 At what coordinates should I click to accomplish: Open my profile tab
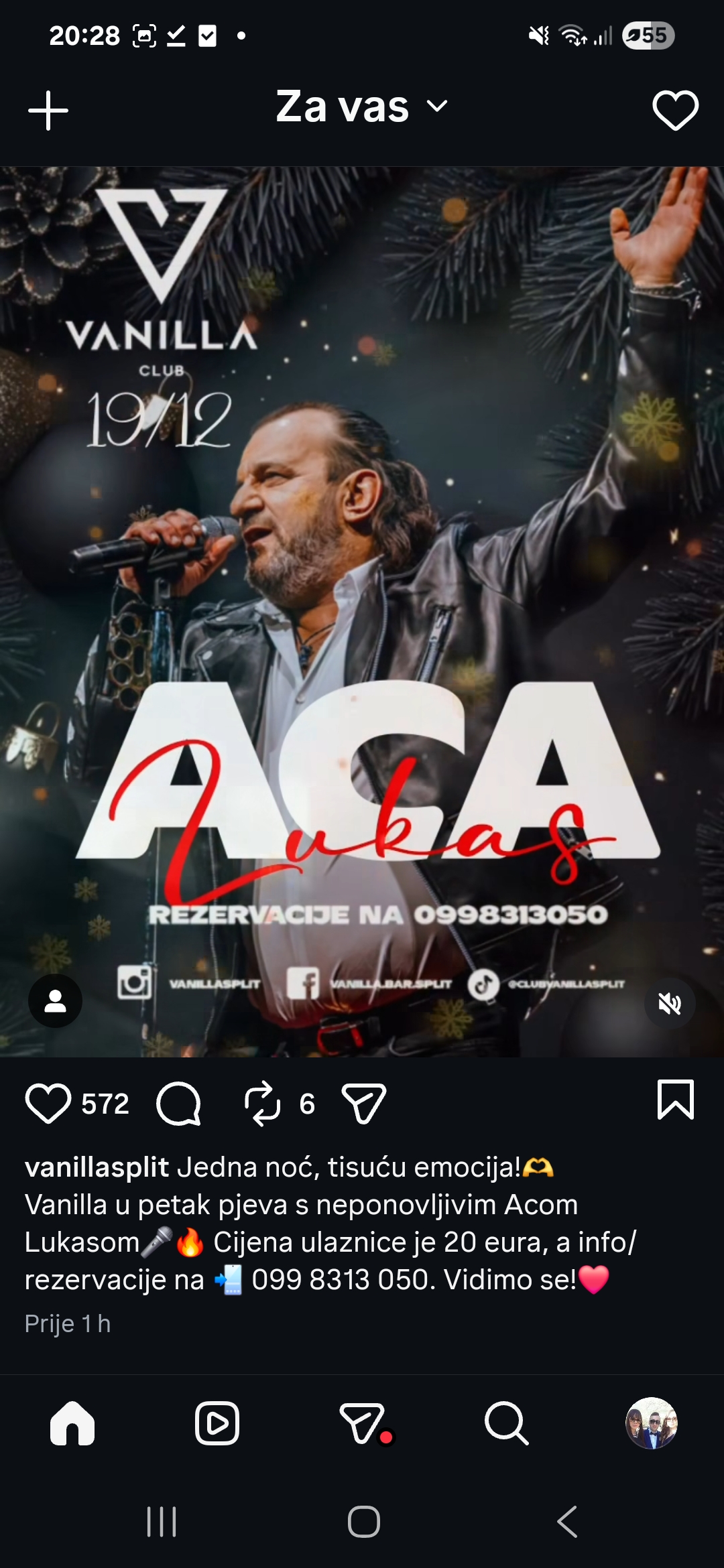point(651,1423)
